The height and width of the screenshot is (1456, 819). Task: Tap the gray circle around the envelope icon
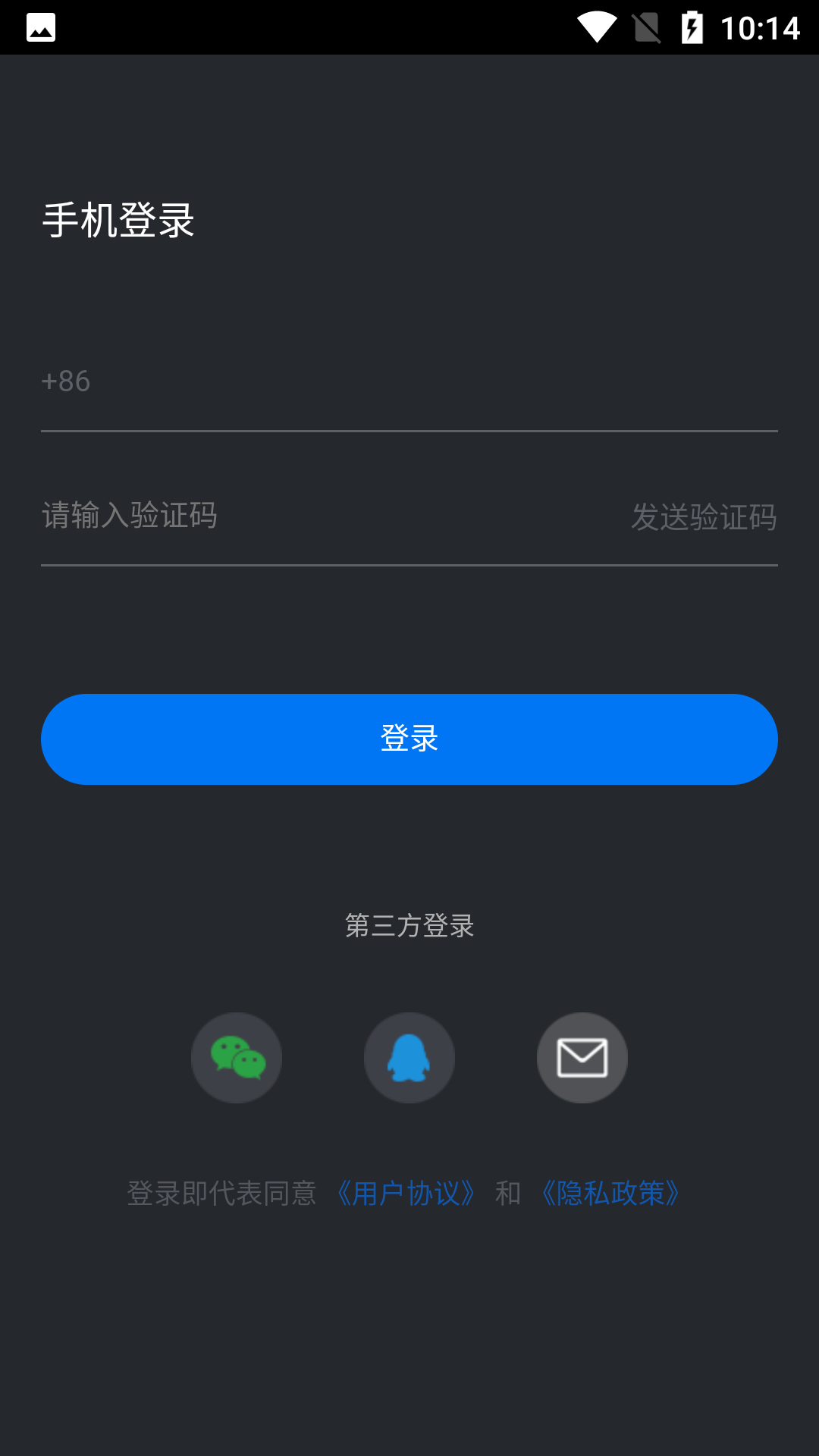(x=582, y=1057)
